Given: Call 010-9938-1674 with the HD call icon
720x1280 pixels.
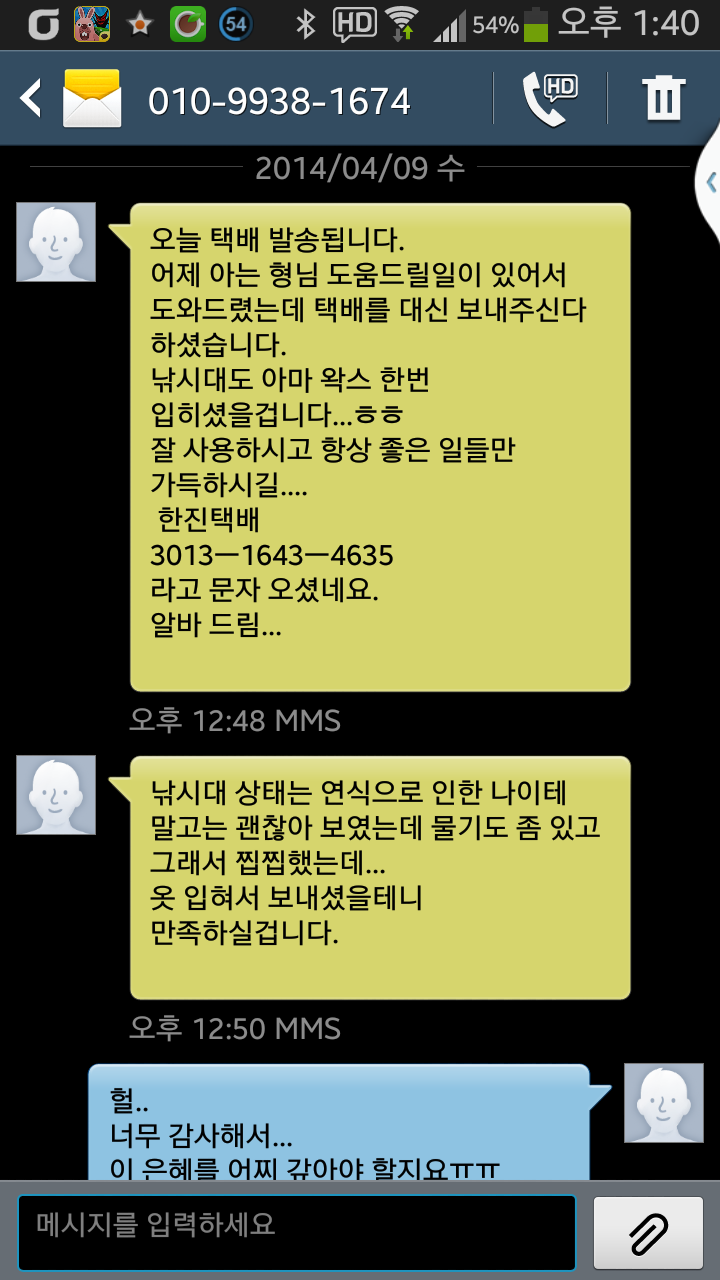Looking at the screenshot, I should click(x=551, y=99).
